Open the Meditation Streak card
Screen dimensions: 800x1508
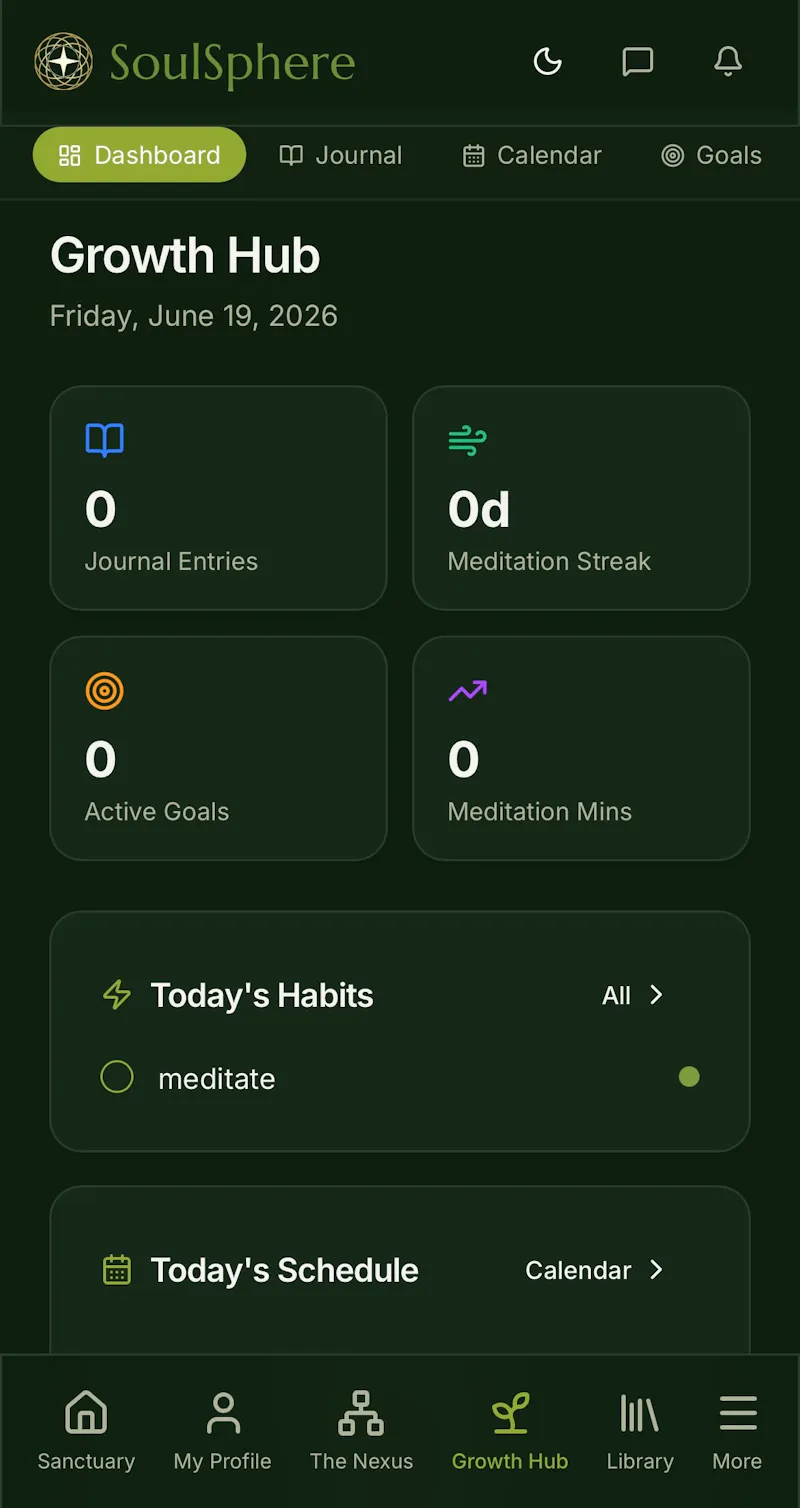581,498
